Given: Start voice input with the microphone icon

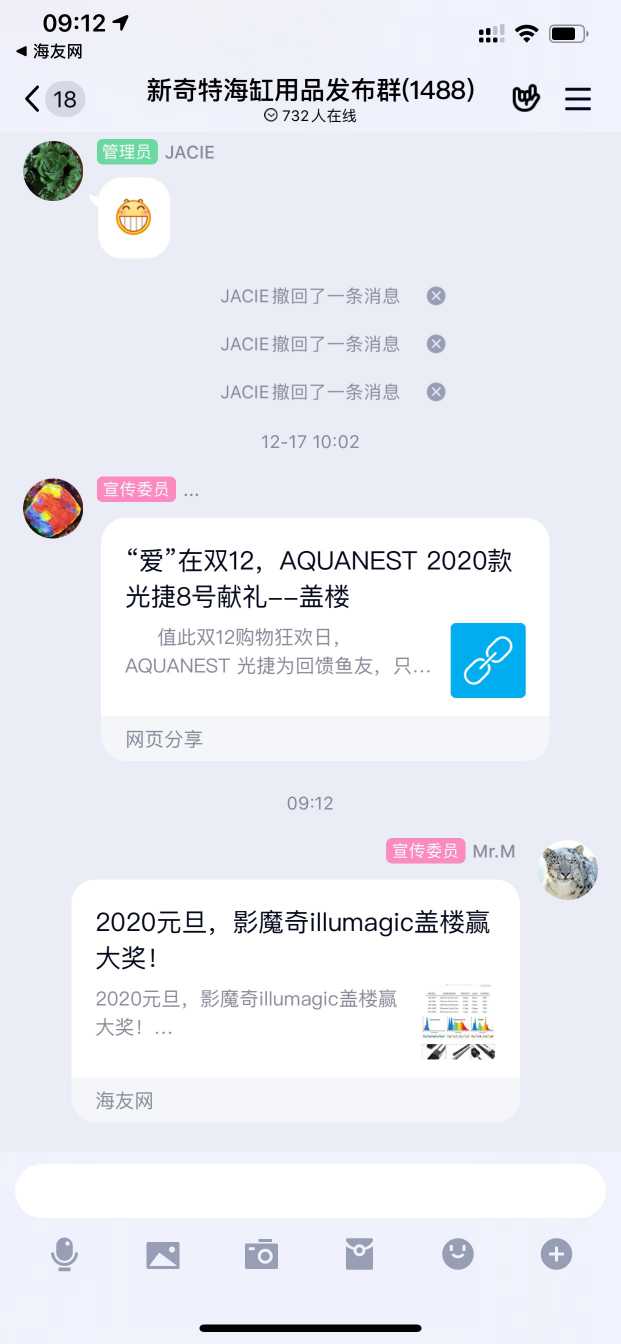Looking at the screenshot, I should coord(65,1254).
